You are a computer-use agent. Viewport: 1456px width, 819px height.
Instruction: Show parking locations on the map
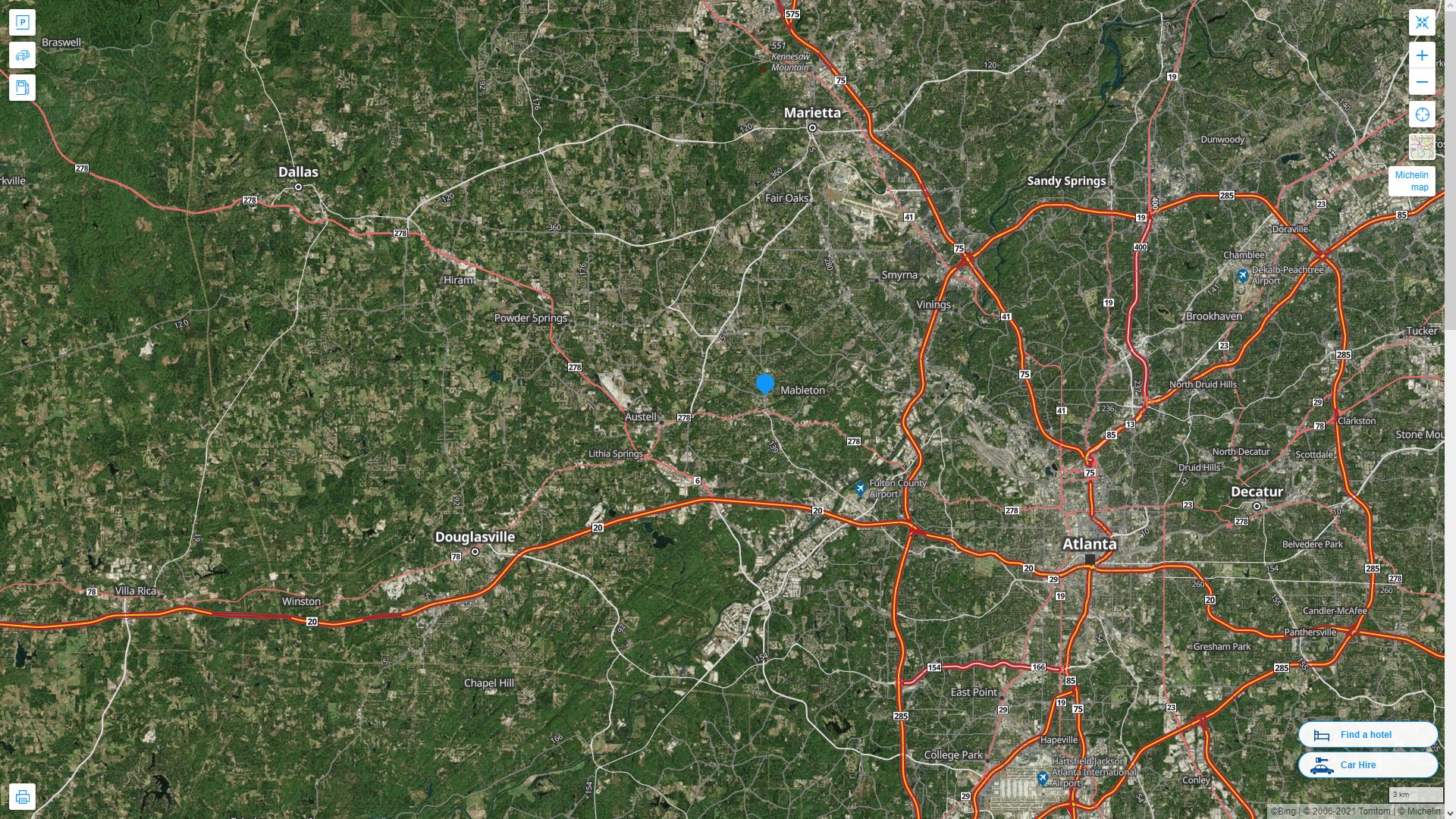[x=22, y=23]
